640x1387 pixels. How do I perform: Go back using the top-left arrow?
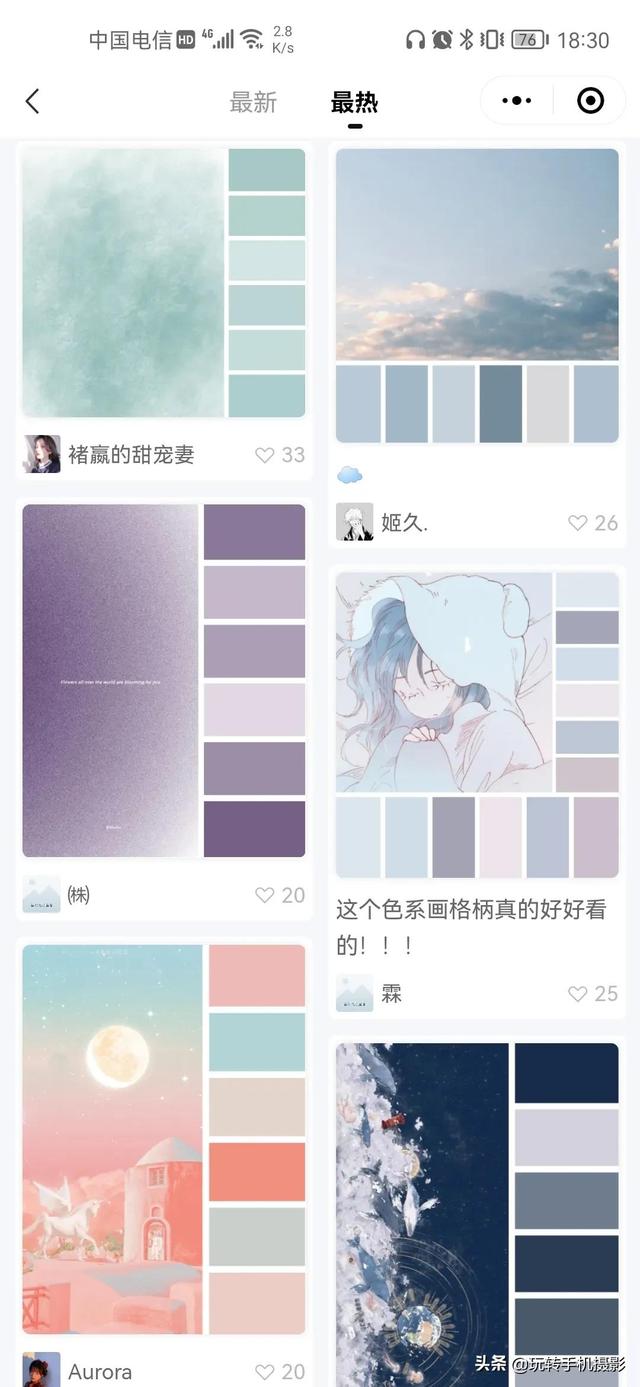[32, 101]
